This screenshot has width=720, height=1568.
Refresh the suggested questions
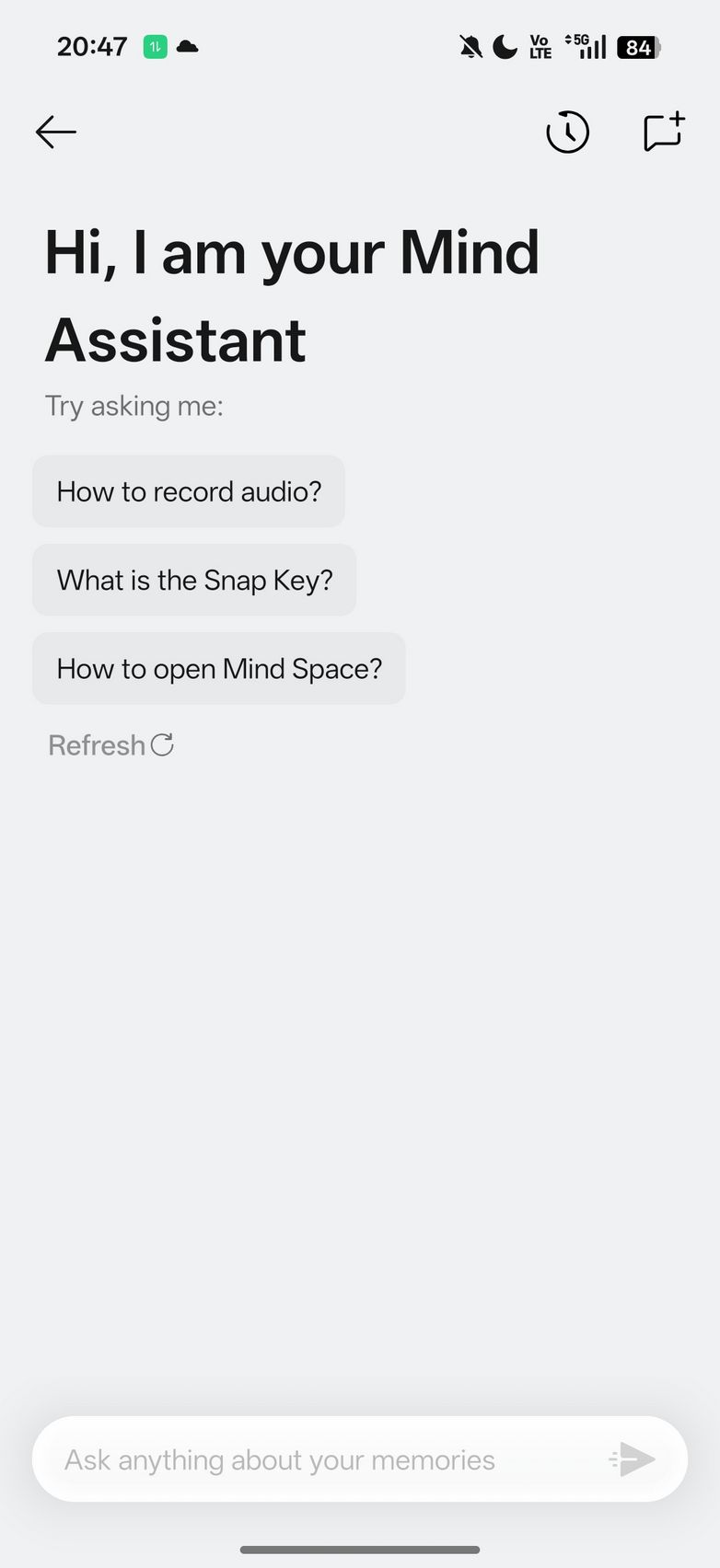(111, 745)
